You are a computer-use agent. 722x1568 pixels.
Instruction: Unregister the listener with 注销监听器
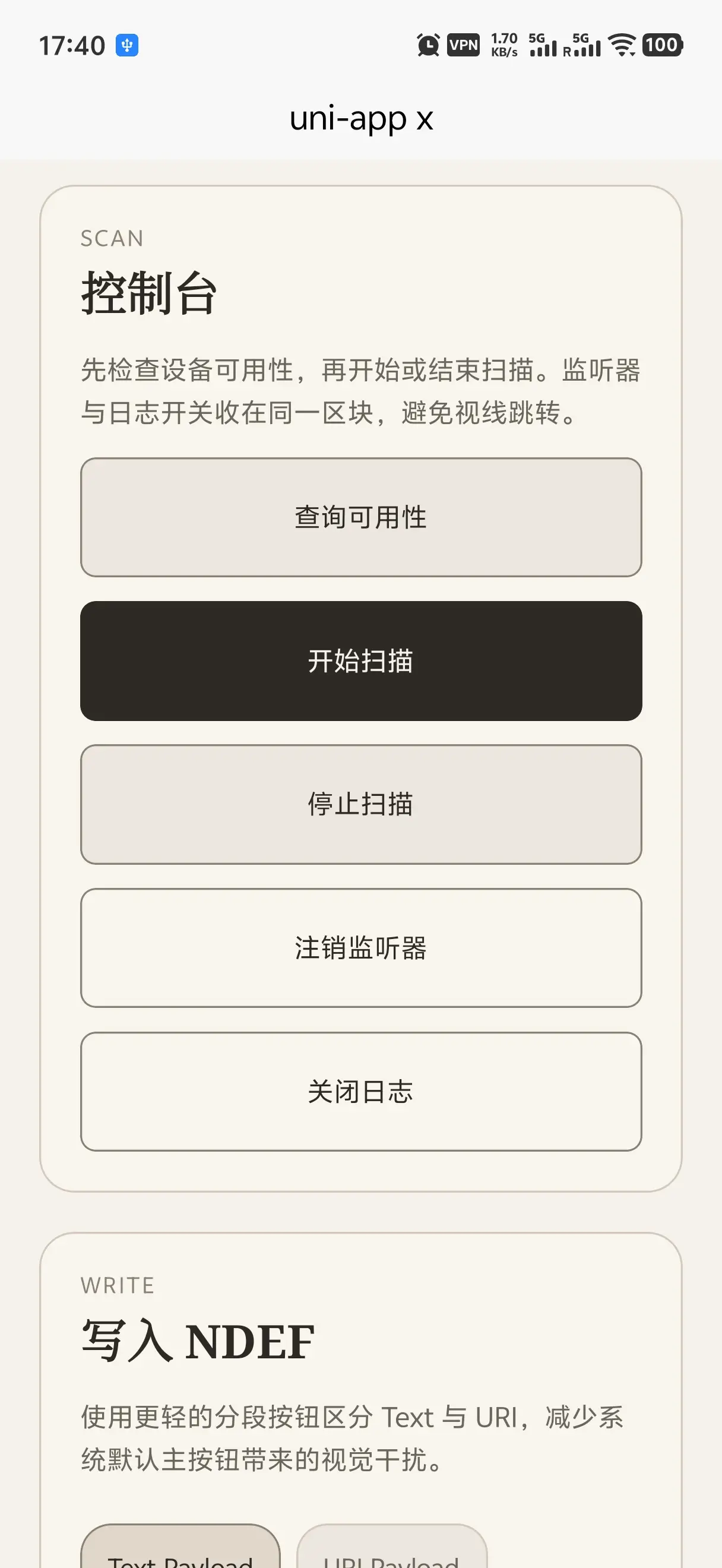pos(360,948)
